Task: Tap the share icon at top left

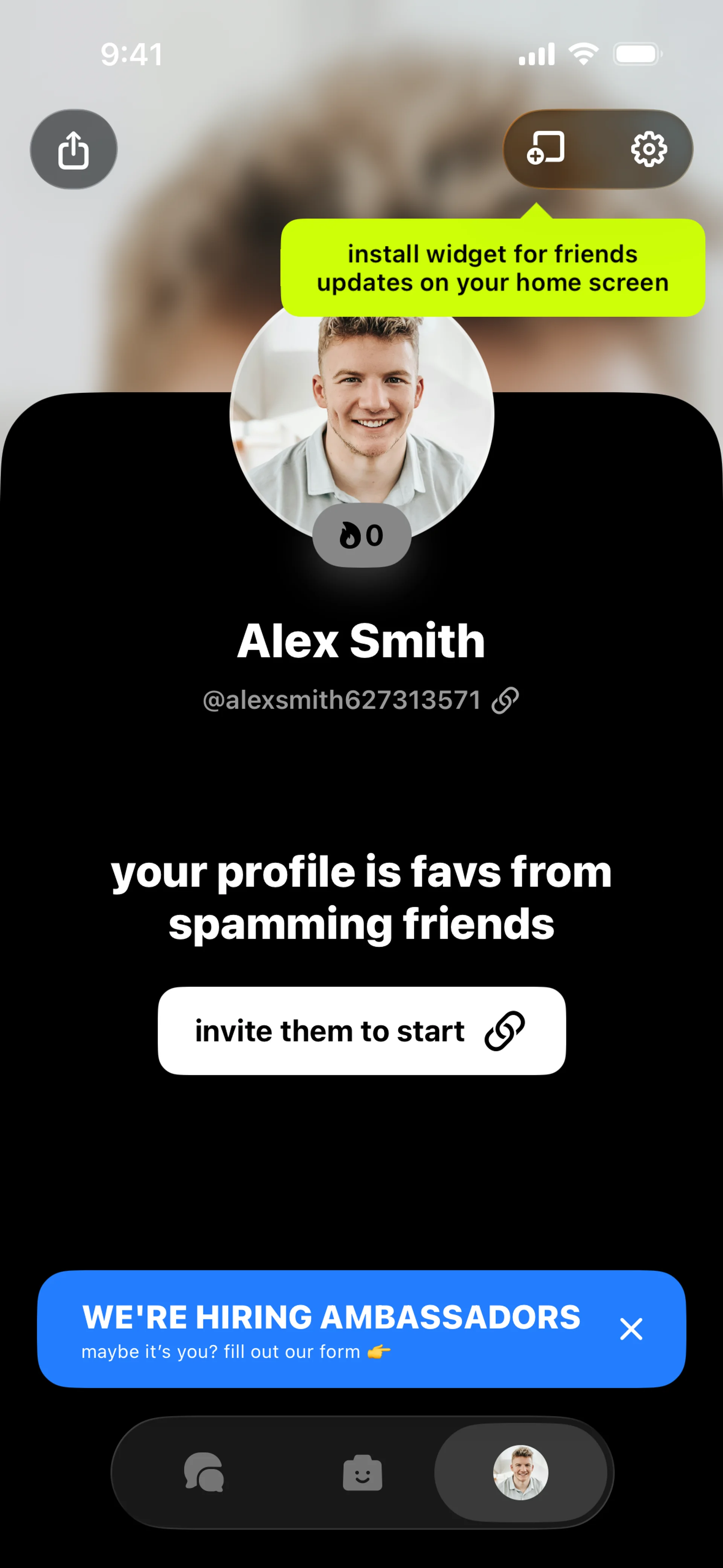Action: coord(74,149)
